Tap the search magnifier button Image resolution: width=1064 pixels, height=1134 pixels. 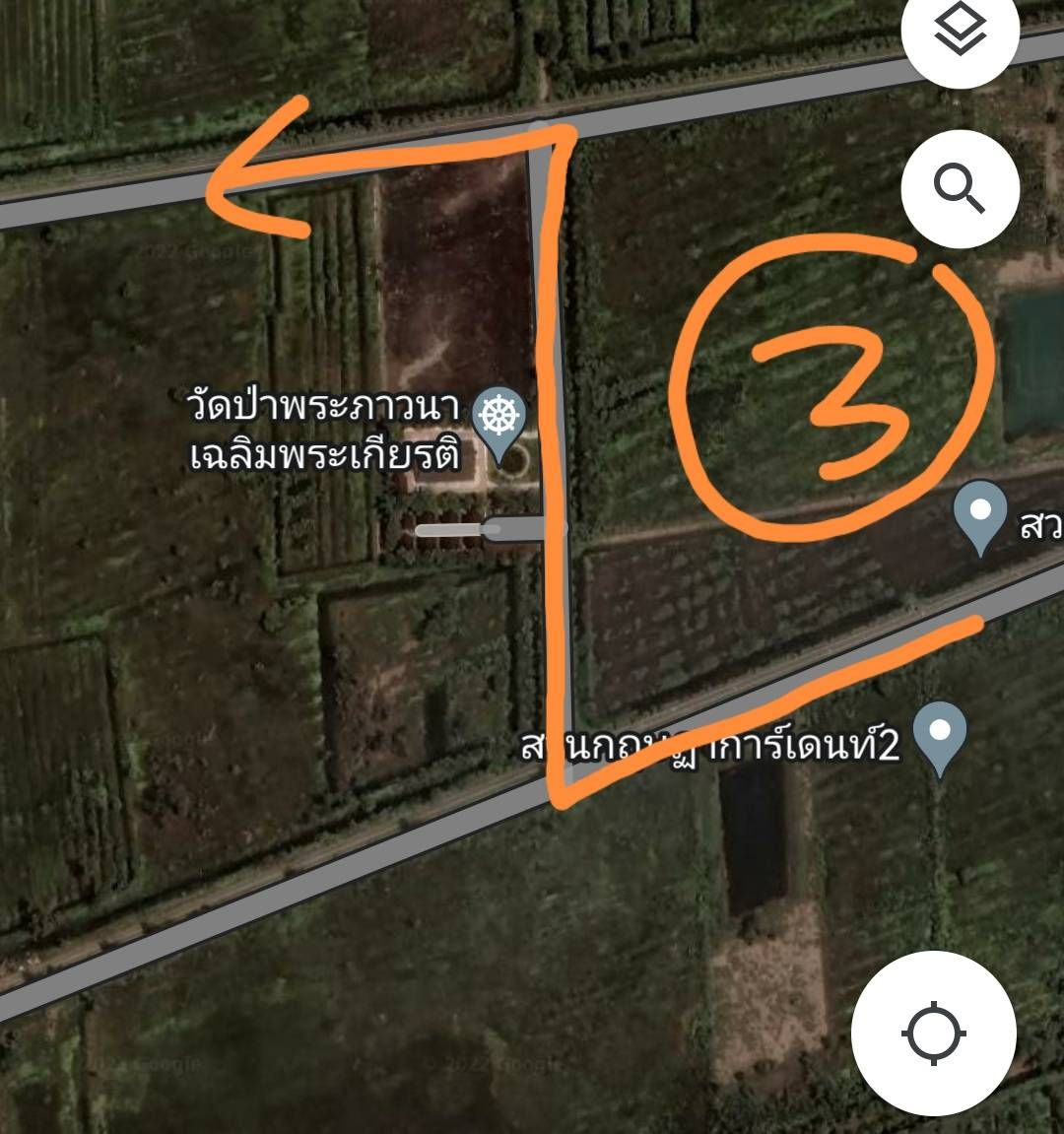coord(960,188)
